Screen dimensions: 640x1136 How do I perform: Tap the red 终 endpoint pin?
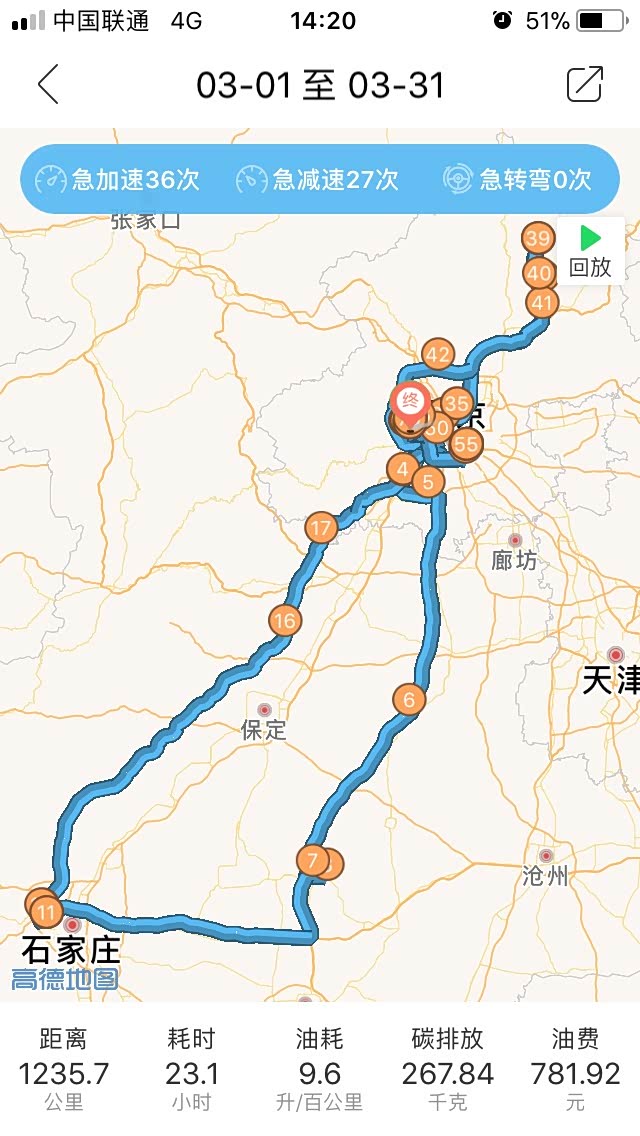tap(410, 406)
